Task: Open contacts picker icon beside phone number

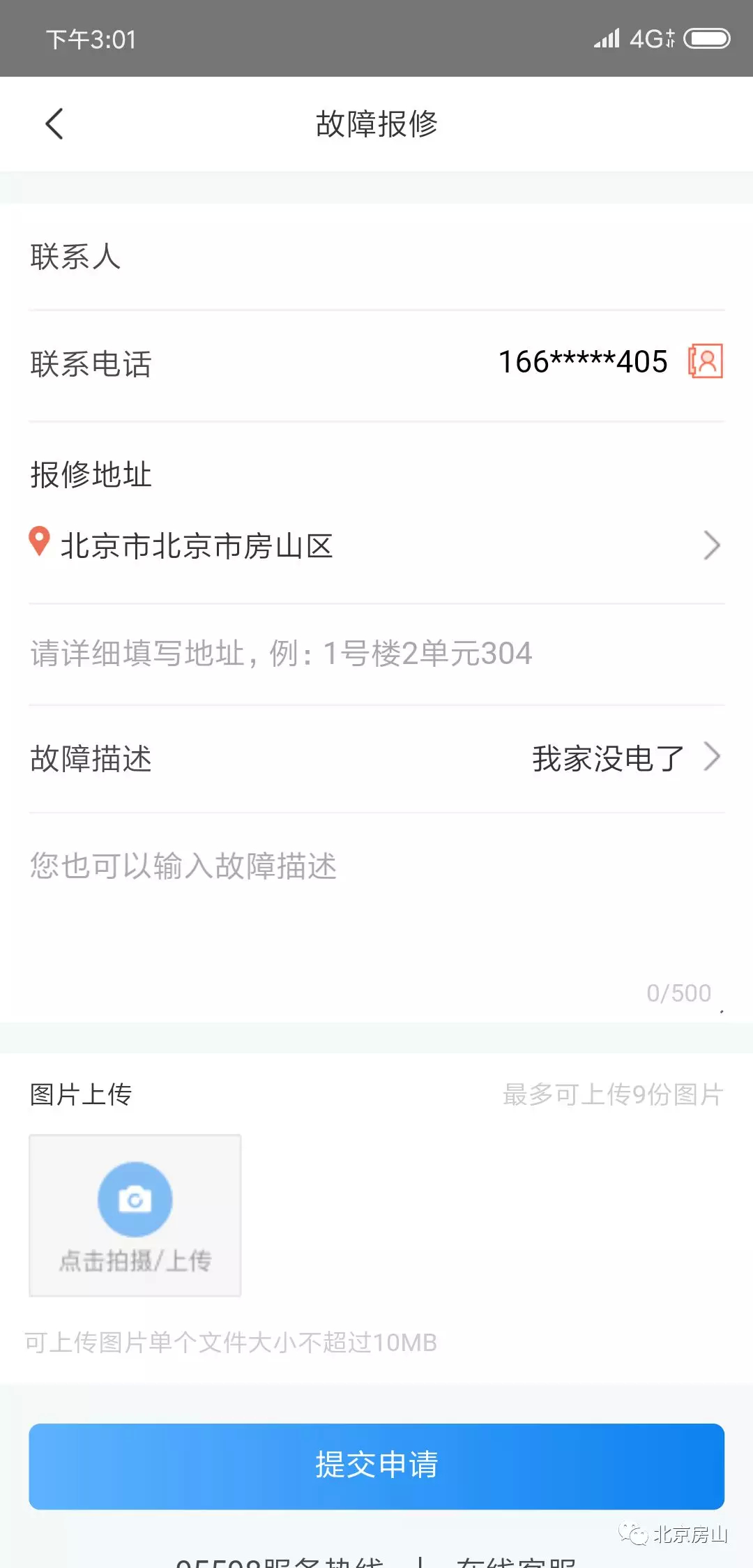Action: pos(706,361)
